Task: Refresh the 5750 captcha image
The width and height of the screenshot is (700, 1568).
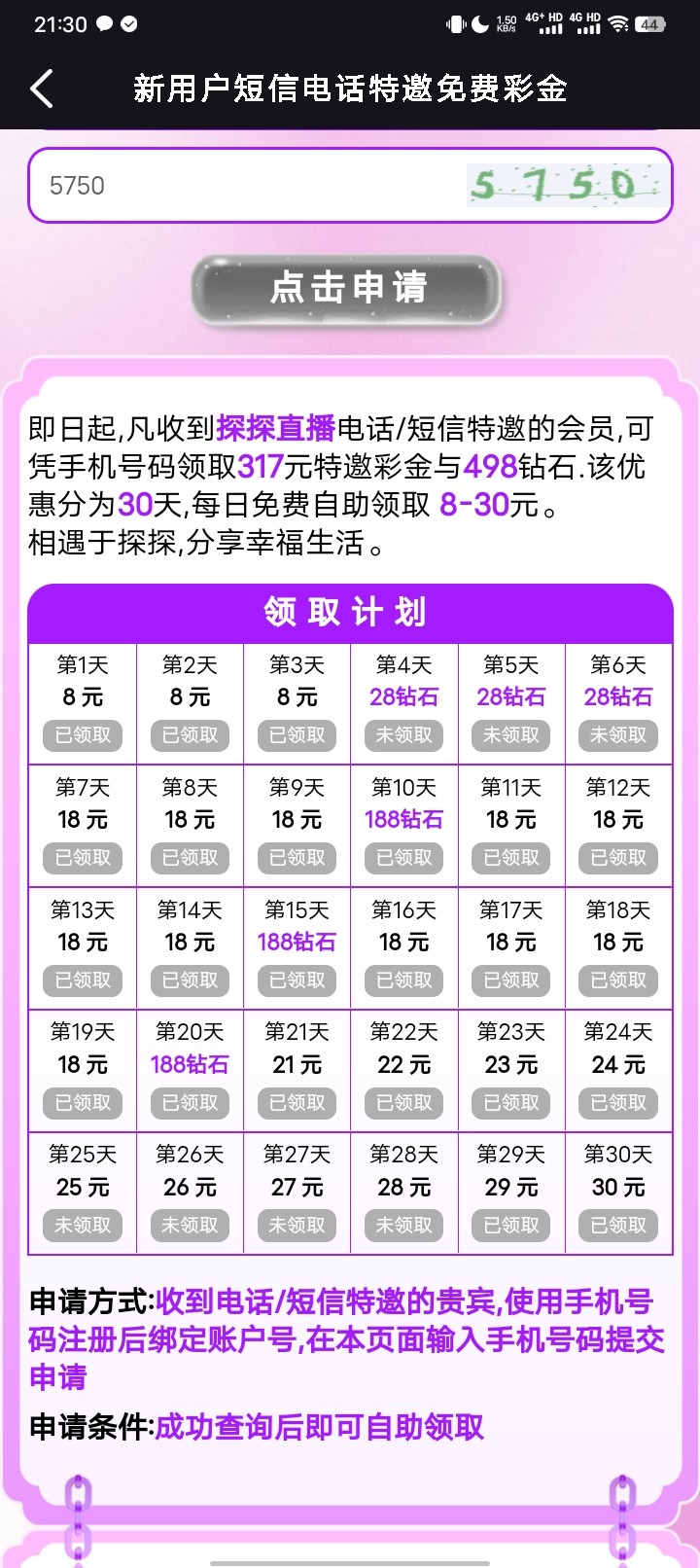Action: click(x=565, y=185)
